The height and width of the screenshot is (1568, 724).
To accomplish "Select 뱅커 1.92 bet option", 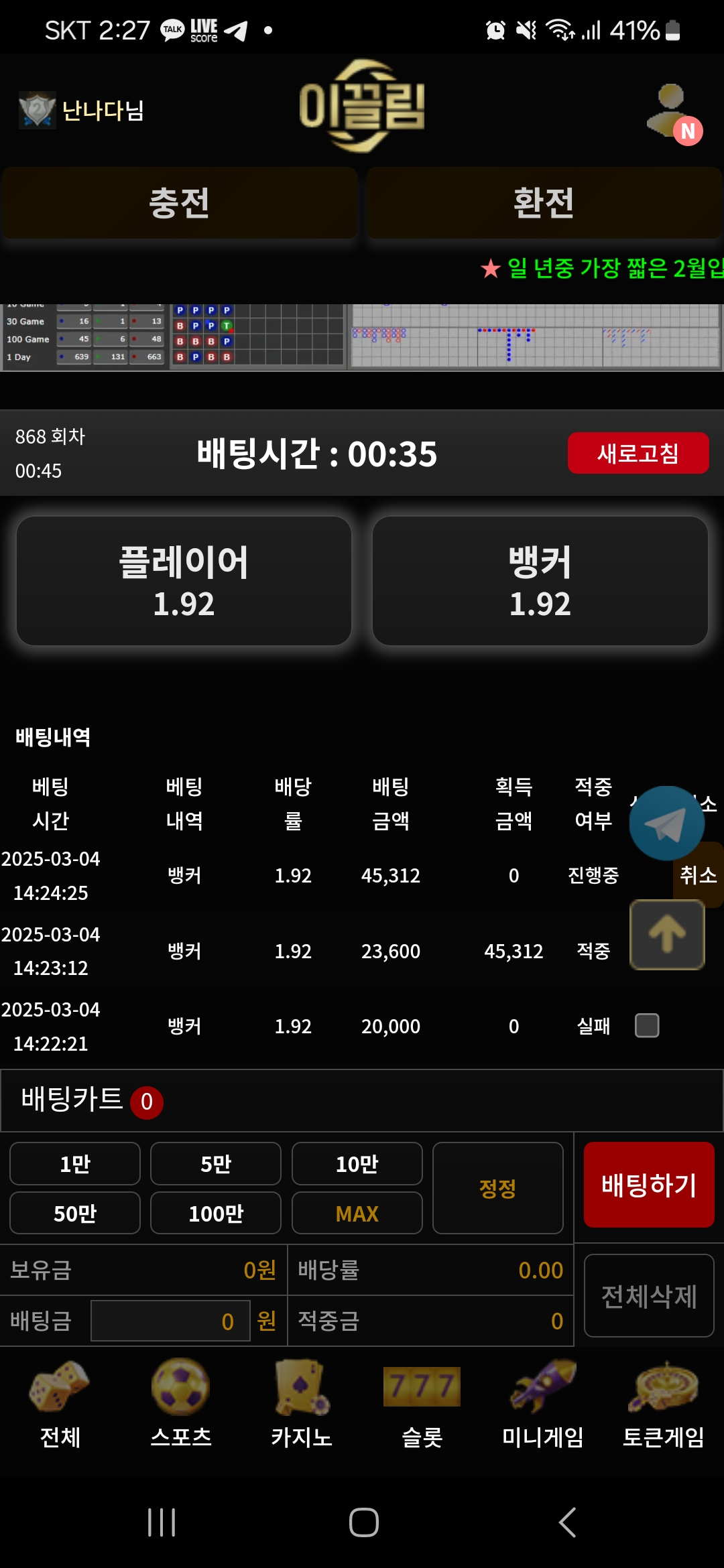I will [x=540, y=580].
